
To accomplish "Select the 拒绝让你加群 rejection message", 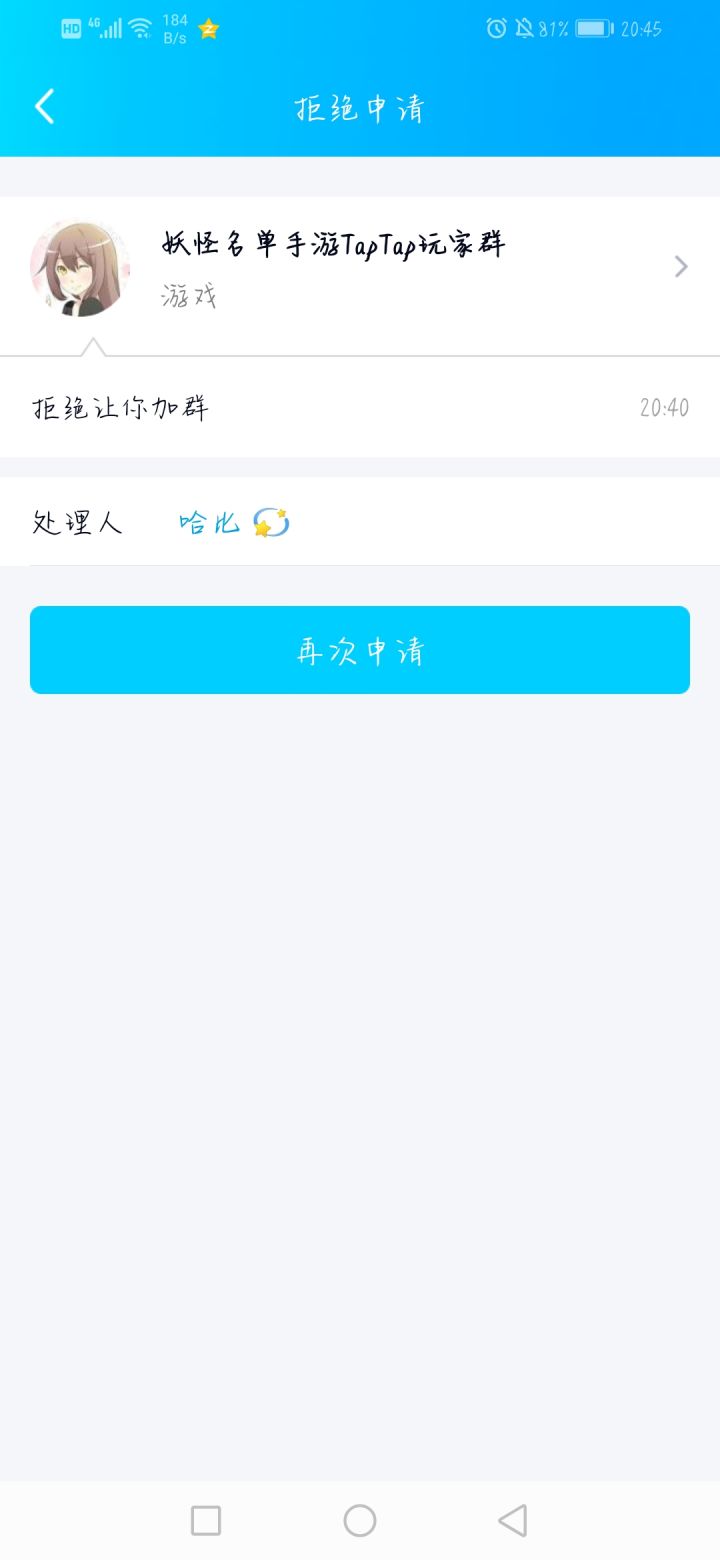I will click(x=123, y=407).
